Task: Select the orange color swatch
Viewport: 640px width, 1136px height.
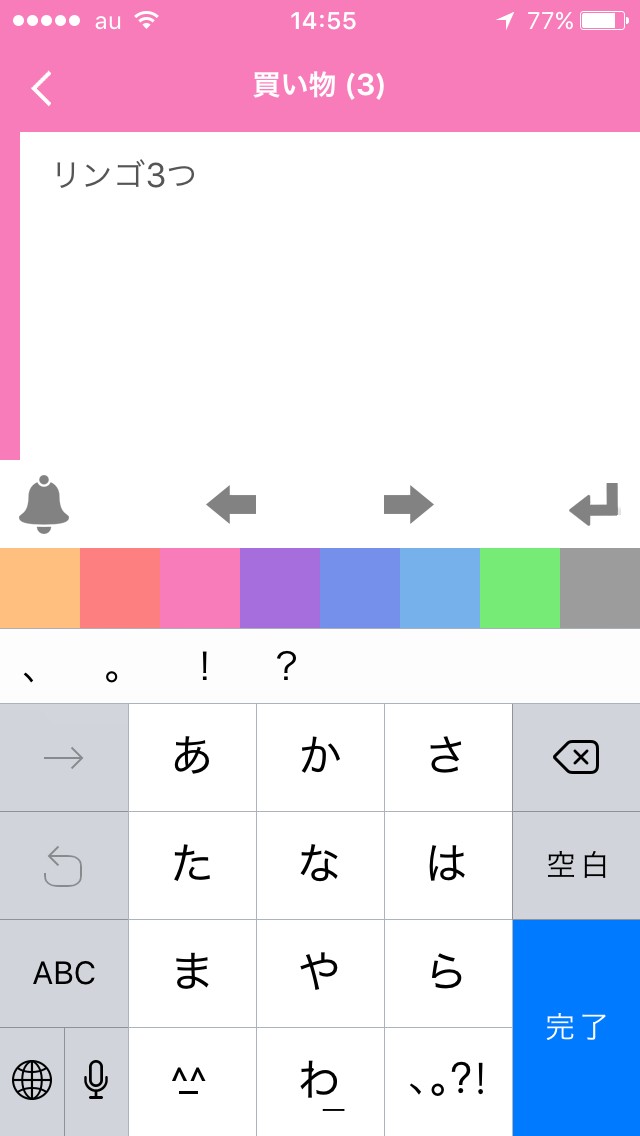Action: pyautogui.click(x=40, y=588)
